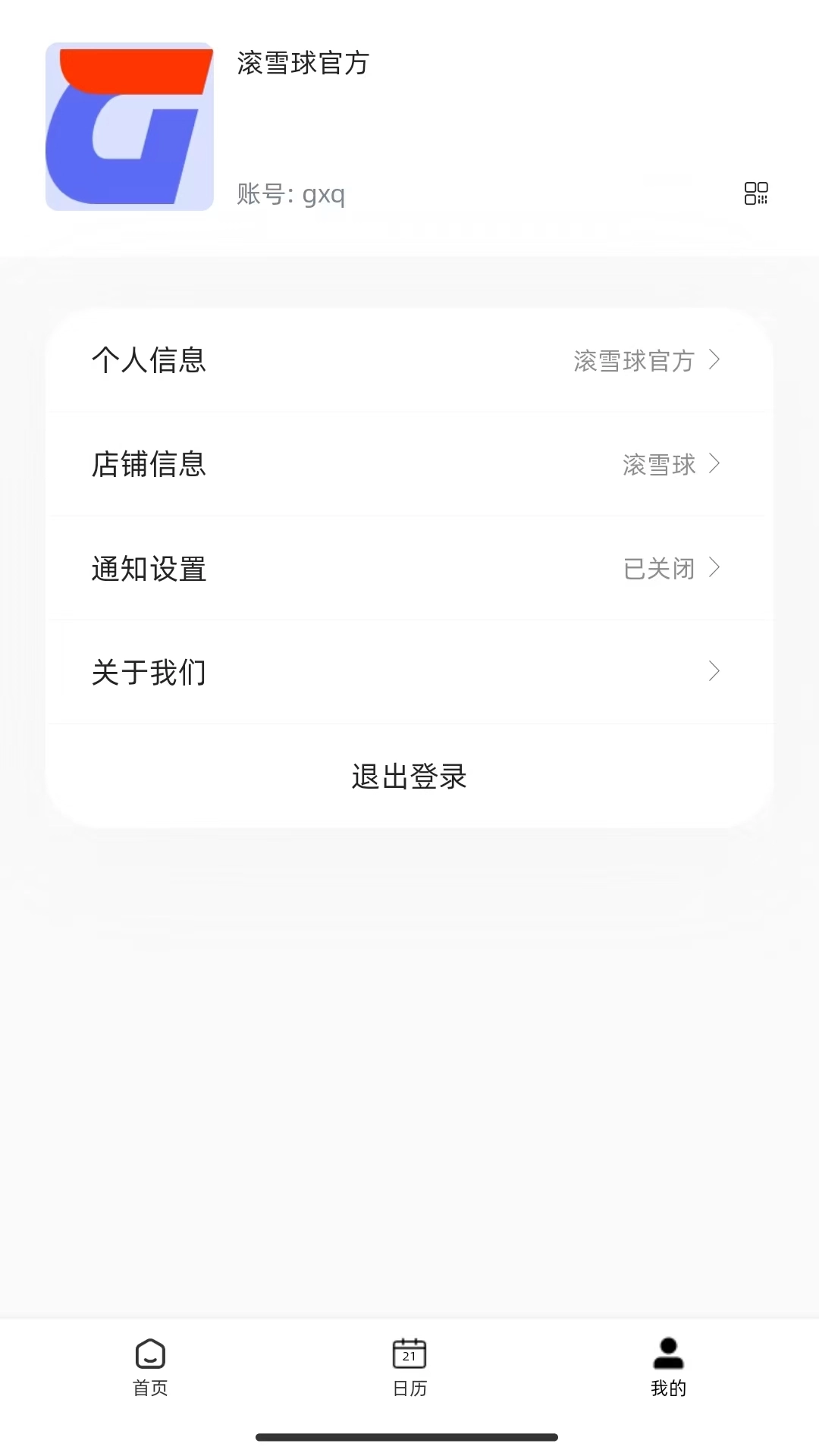
Task: Open 关于我们 page
Action: [409, 672]
